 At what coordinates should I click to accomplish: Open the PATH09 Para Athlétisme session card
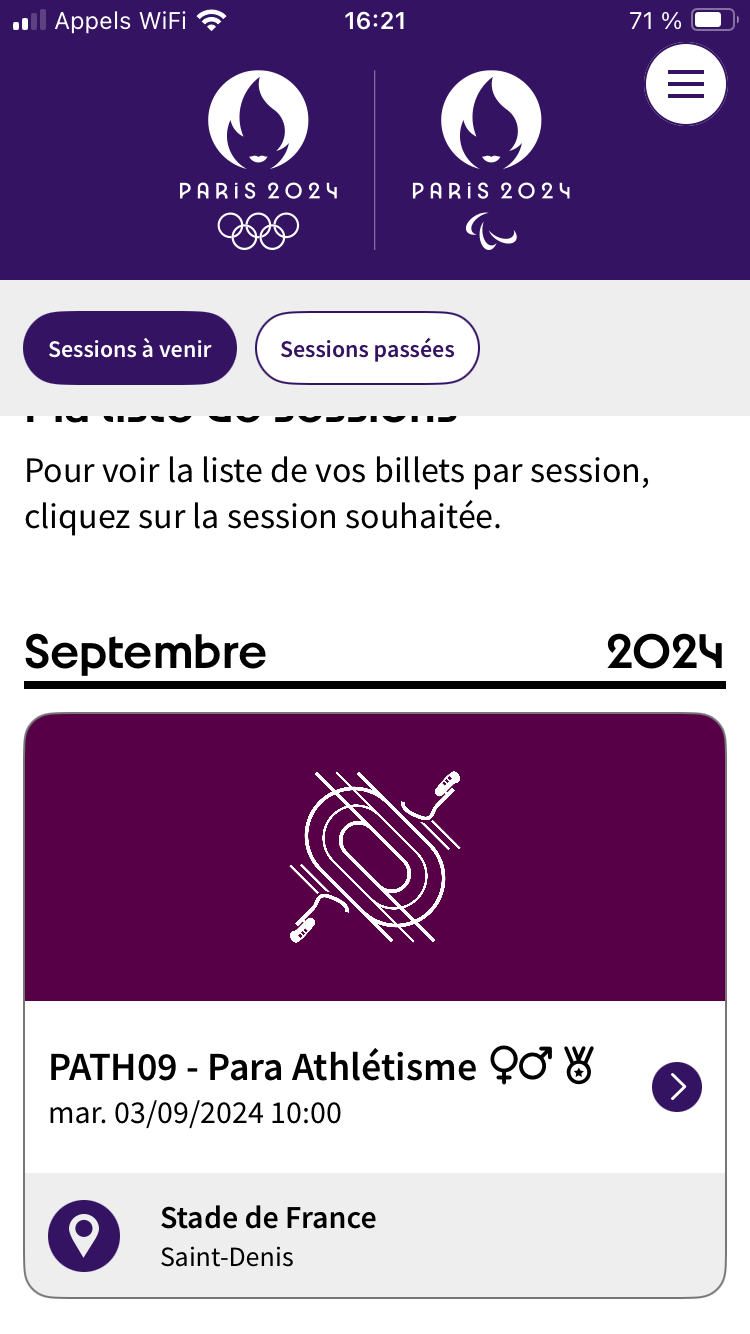[x=375, y=1005]
